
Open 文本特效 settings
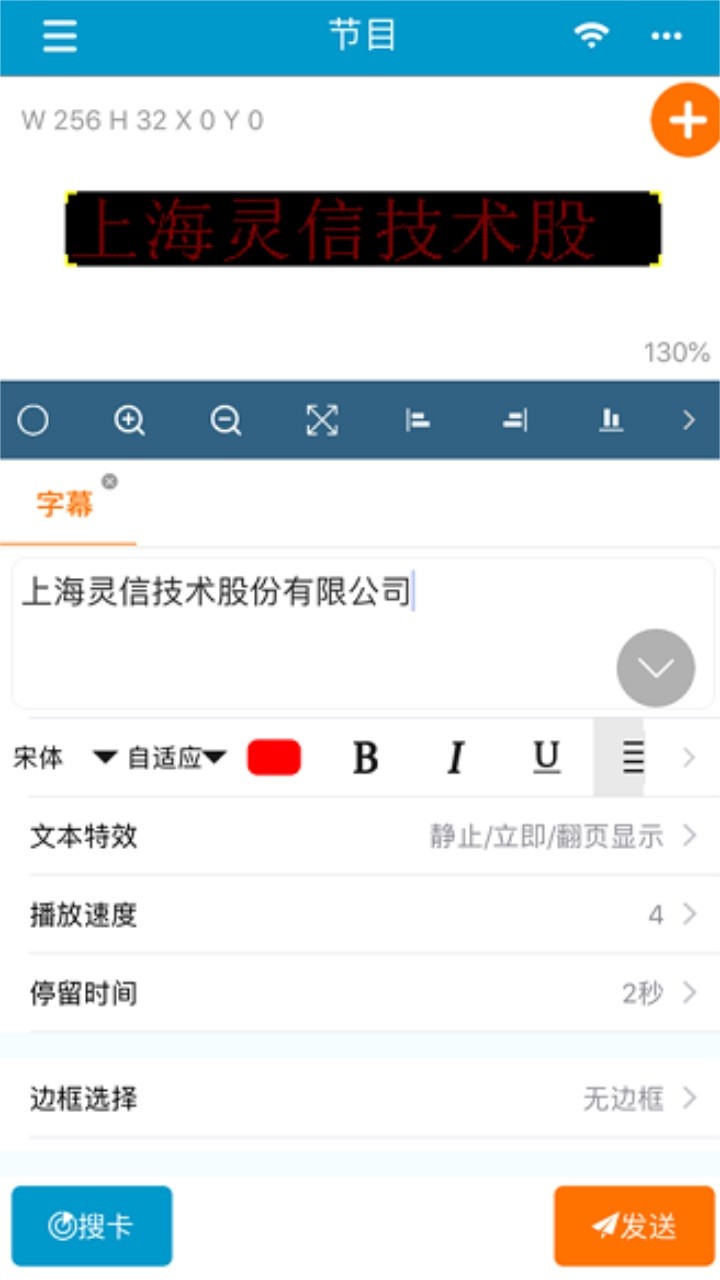pos(364,836)
